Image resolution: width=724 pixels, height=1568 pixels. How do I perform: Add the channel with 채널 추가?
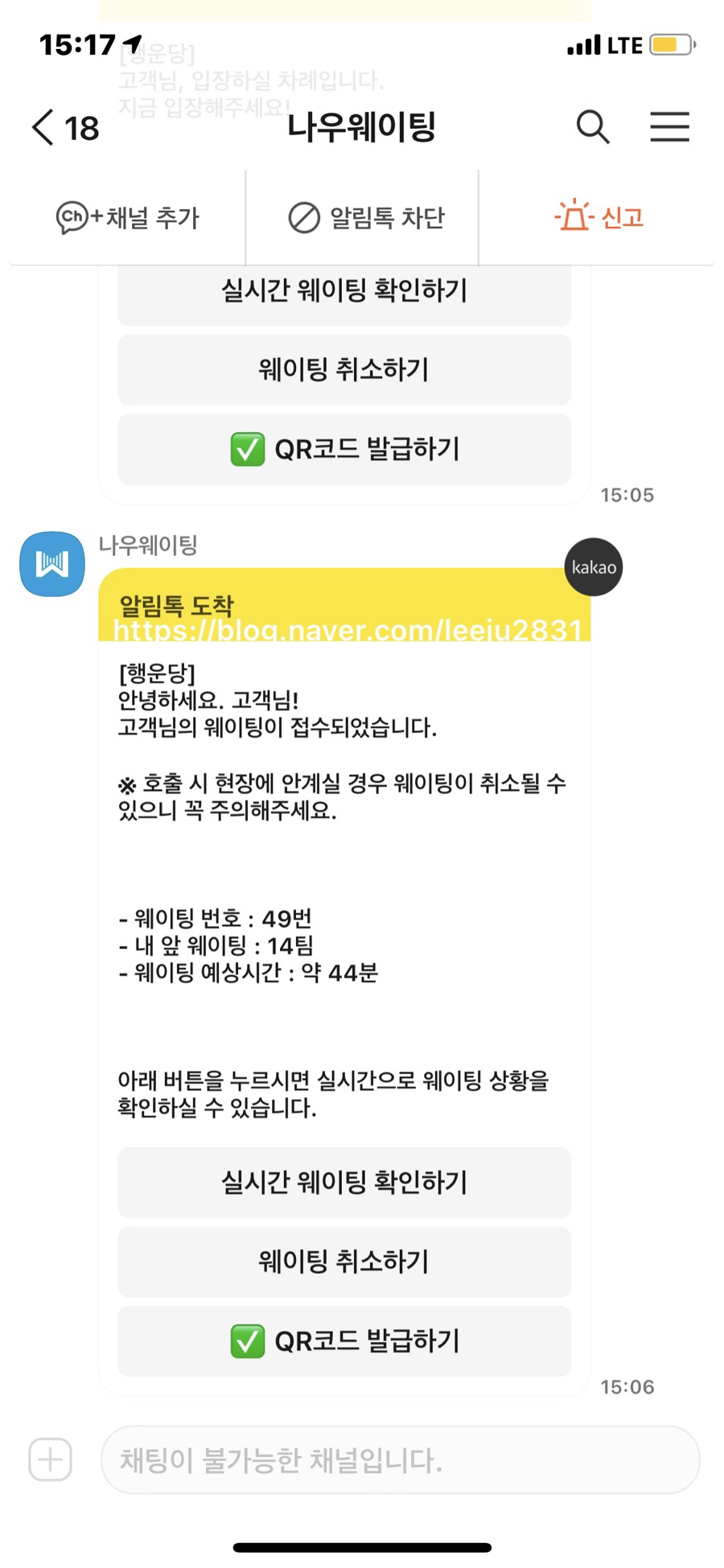tap(128, 217)
